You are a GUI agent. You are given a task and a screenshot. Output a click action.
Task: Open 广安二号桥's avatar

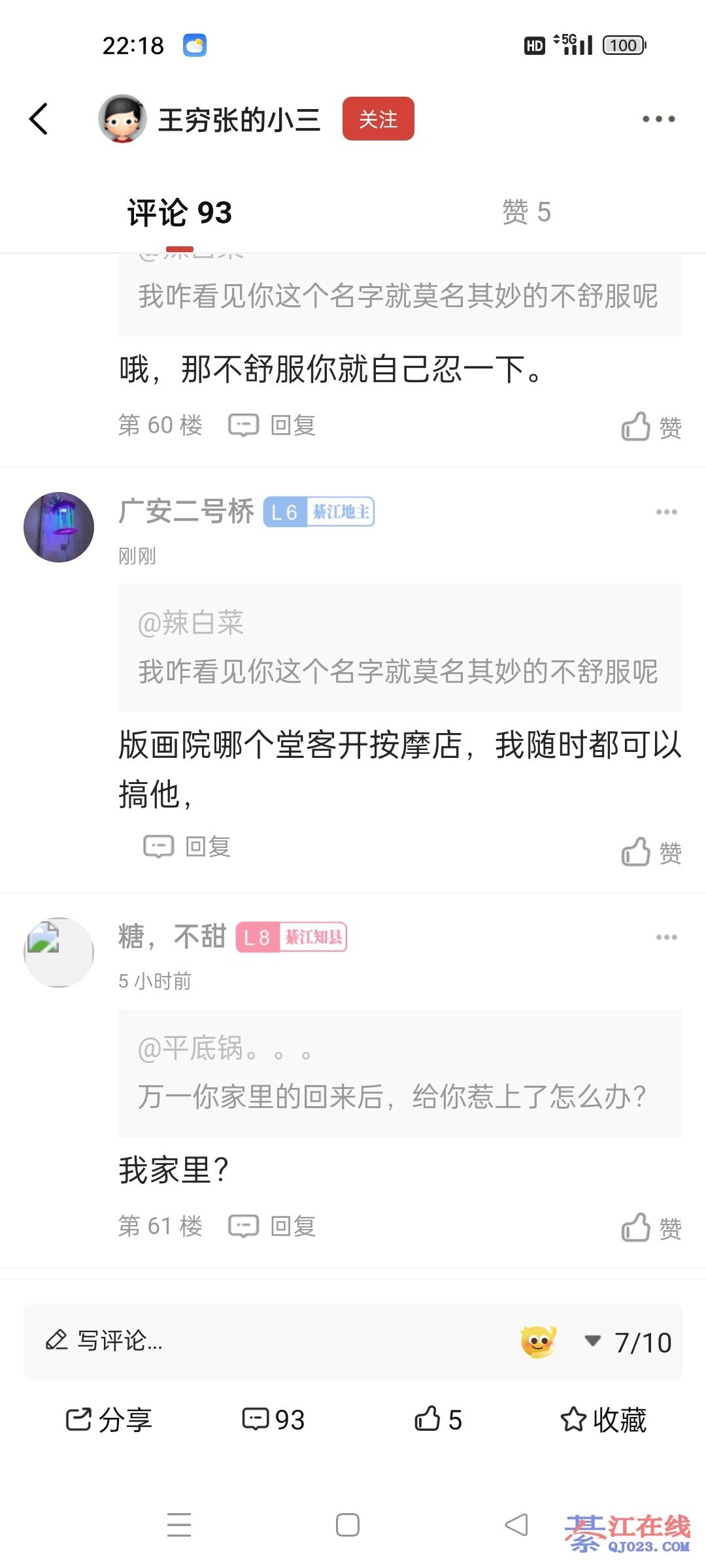pos(59,527)
